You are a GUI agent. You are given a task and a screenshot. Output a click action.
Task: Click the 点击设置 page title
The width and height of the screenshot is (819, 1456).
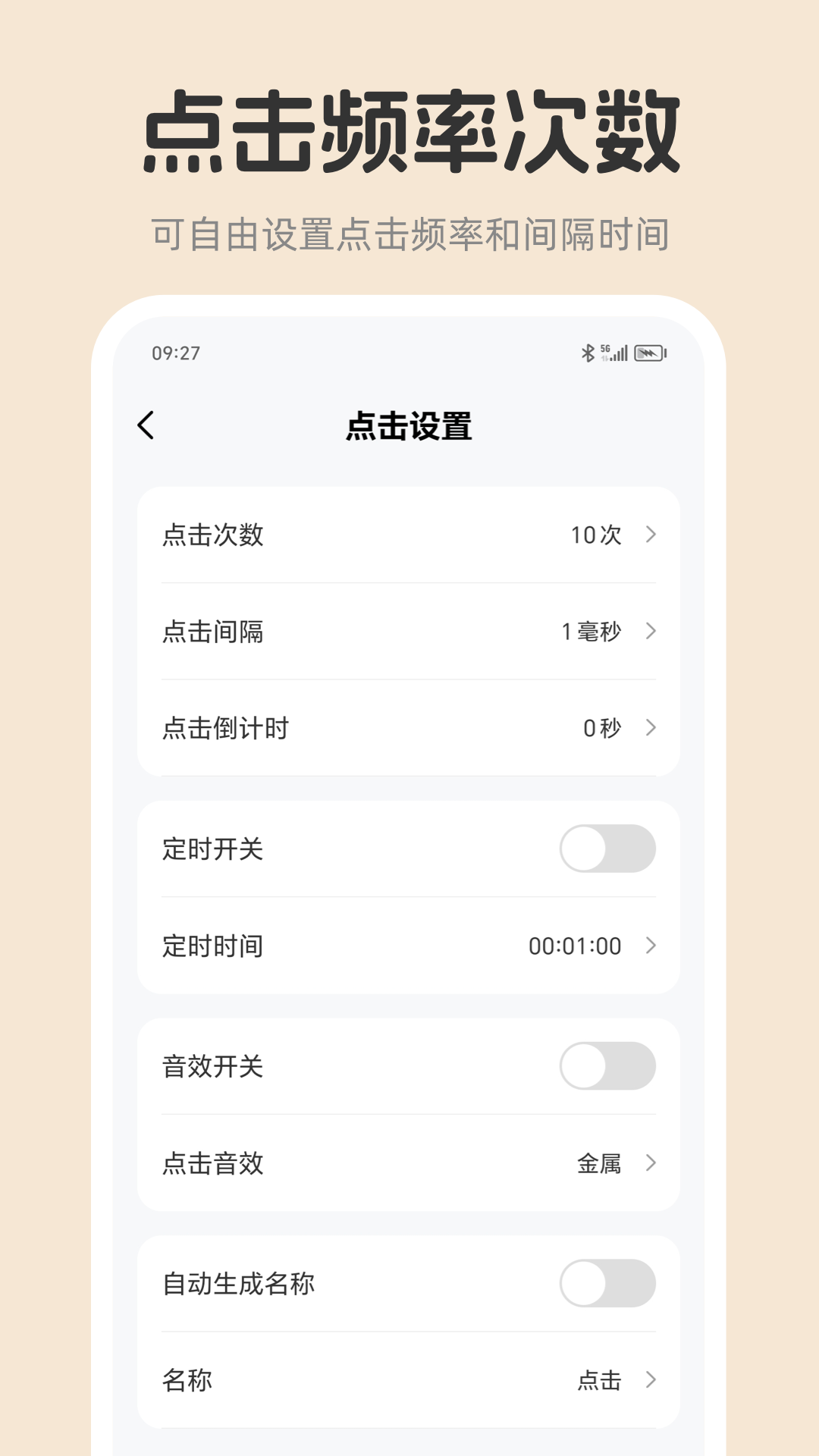coord(409,425)
